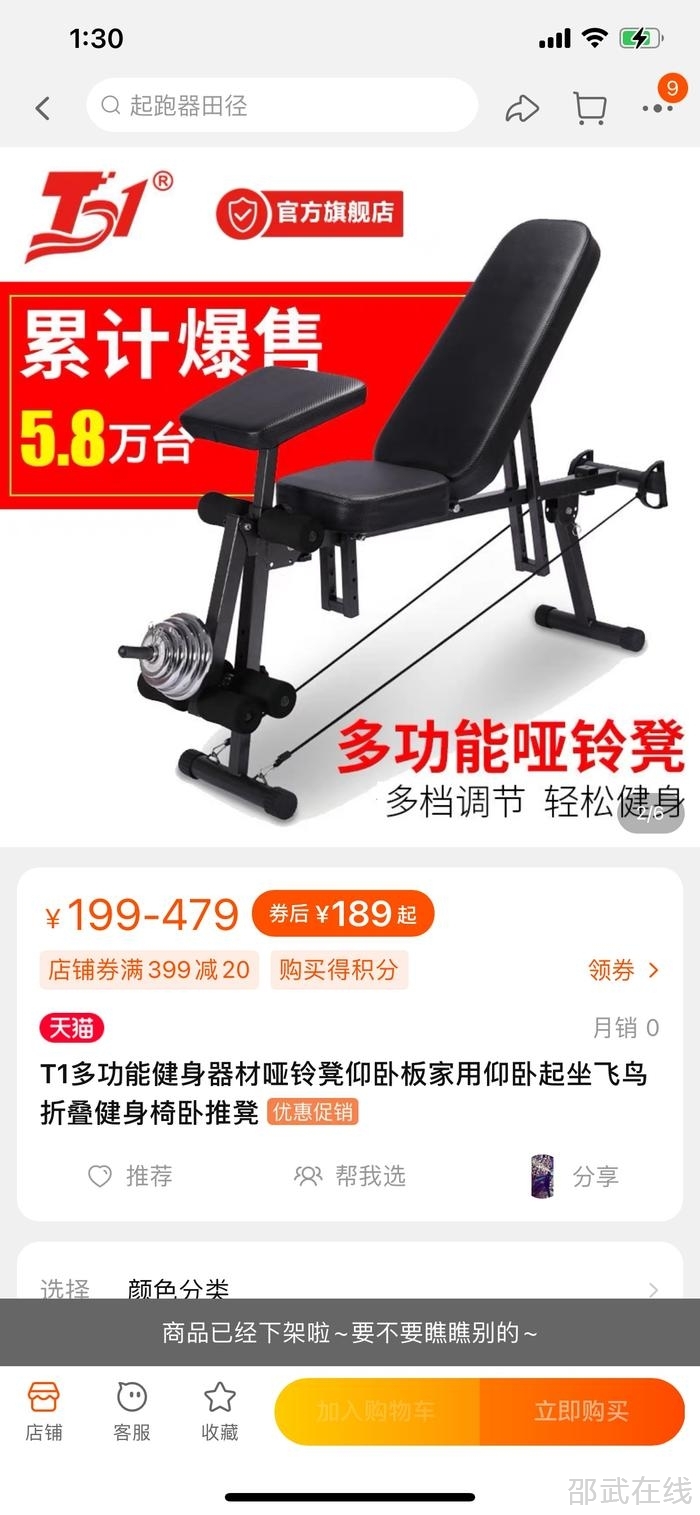Screen dimensions: 700x1515
Task: Tap 加入购物车 button
Action: tap(377, 1411)
